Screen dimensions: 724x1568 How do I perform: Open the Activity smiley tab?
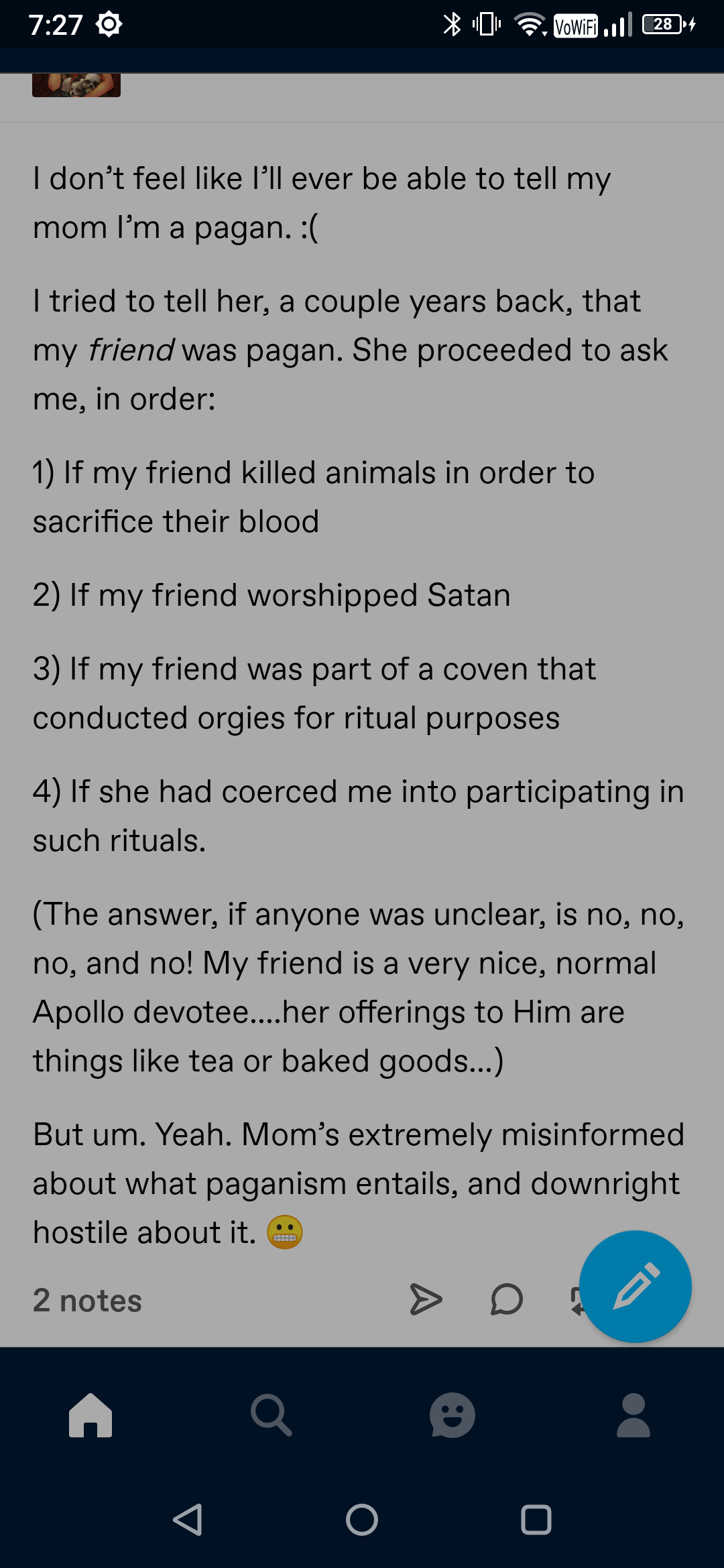pyautogui.click(x=452, y=1415)
